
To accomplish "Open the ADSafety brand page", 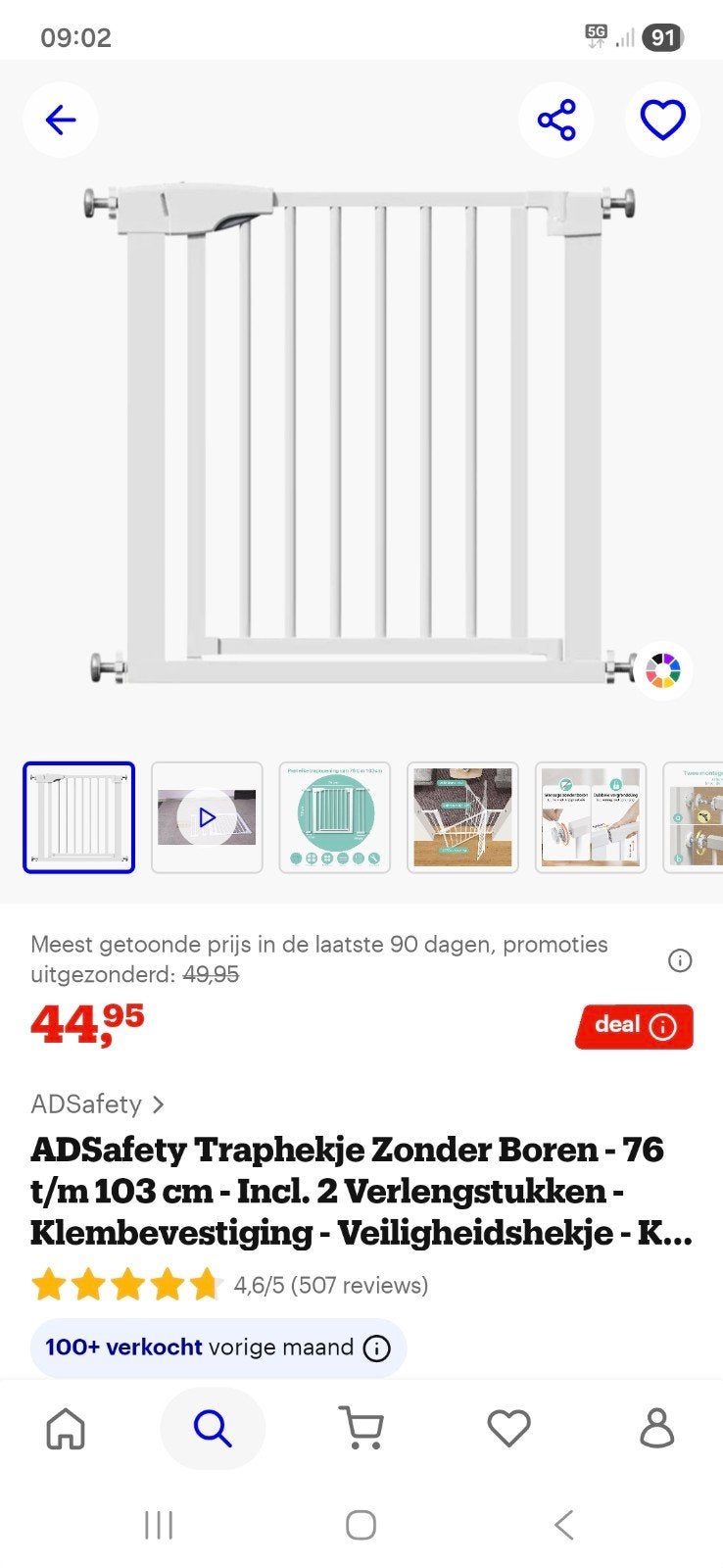I will pos(97,1104).
